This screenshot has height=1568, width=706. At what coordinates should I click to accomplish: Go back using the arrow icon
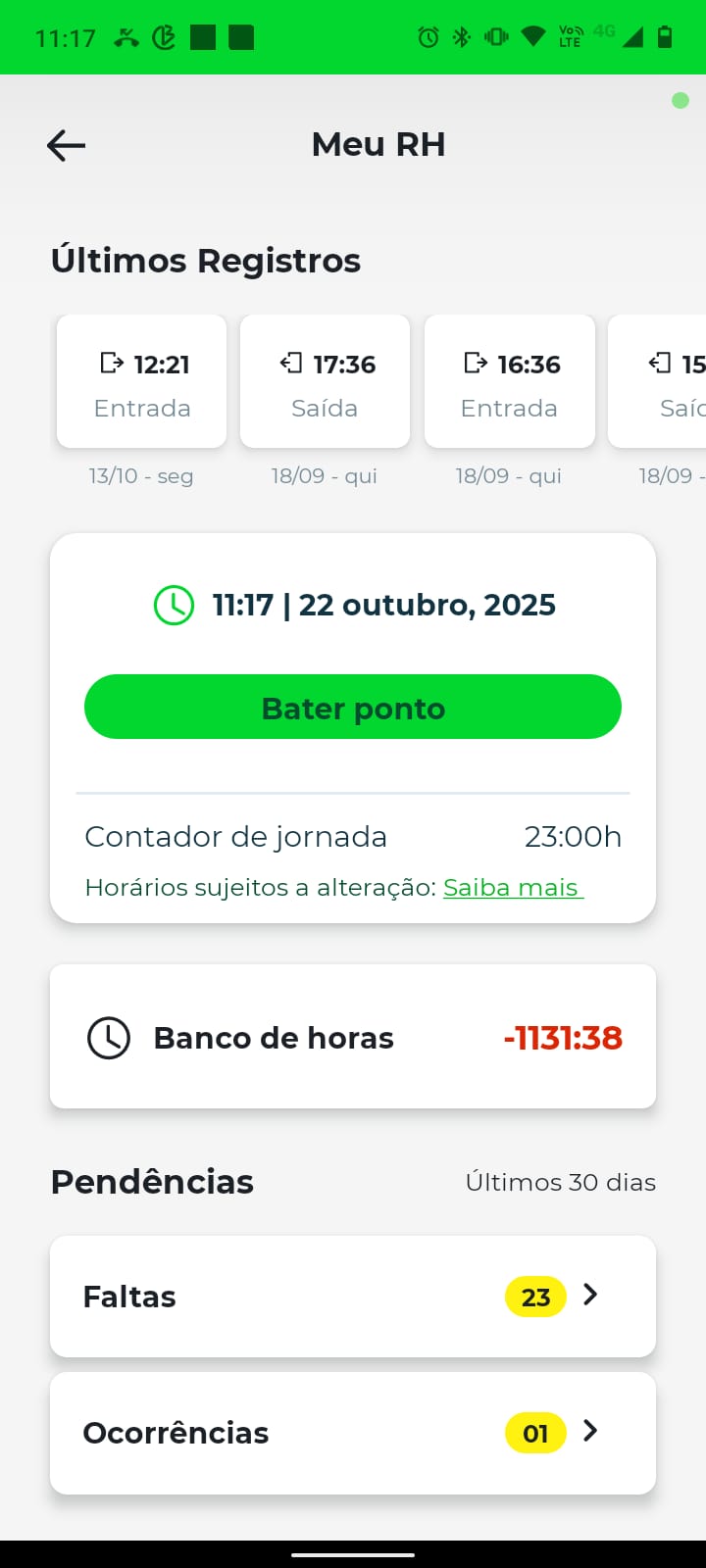click(x=67, y=146)
